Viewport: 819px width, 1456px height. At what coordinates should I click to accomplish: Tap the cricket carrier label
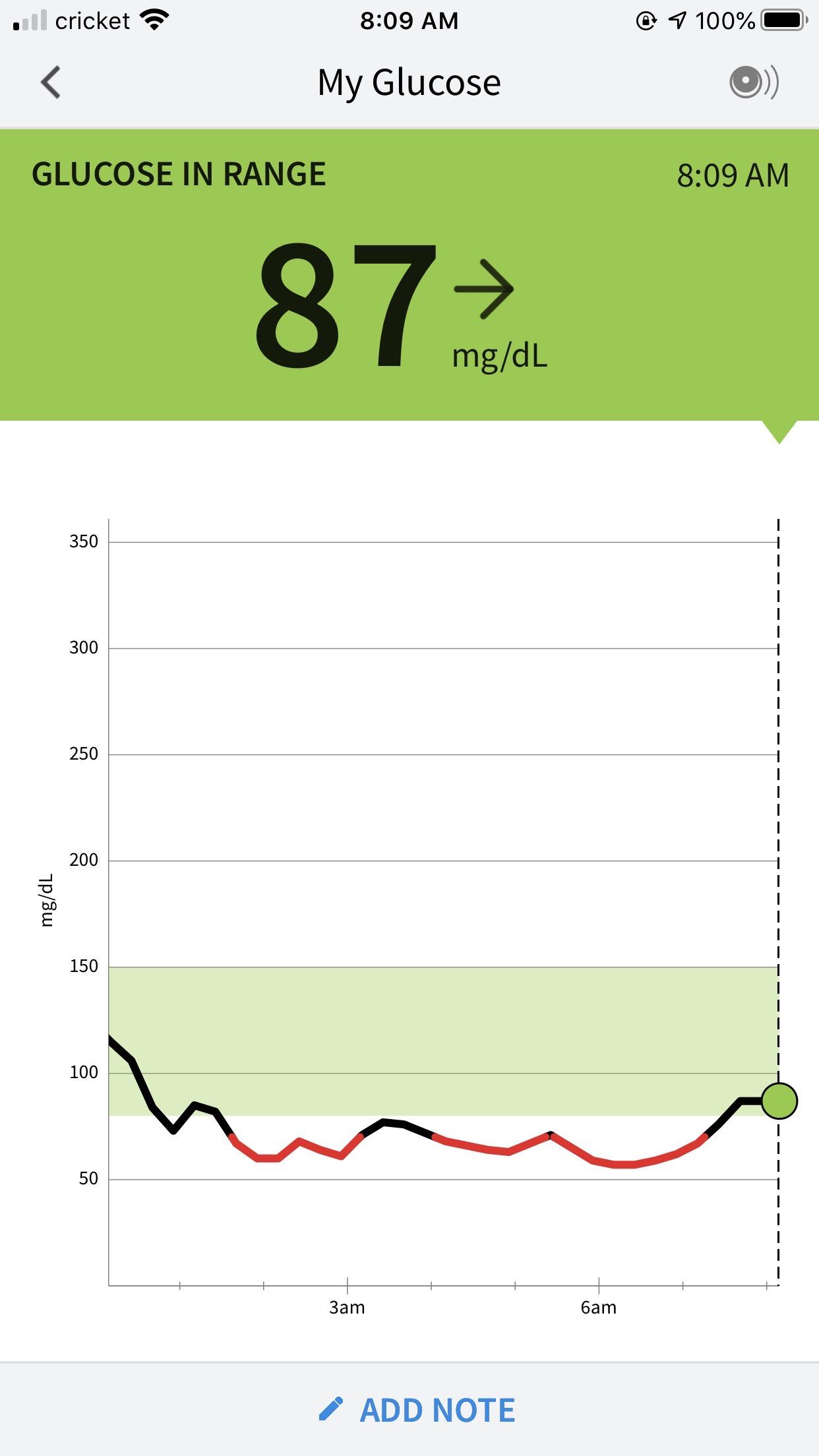93,20
